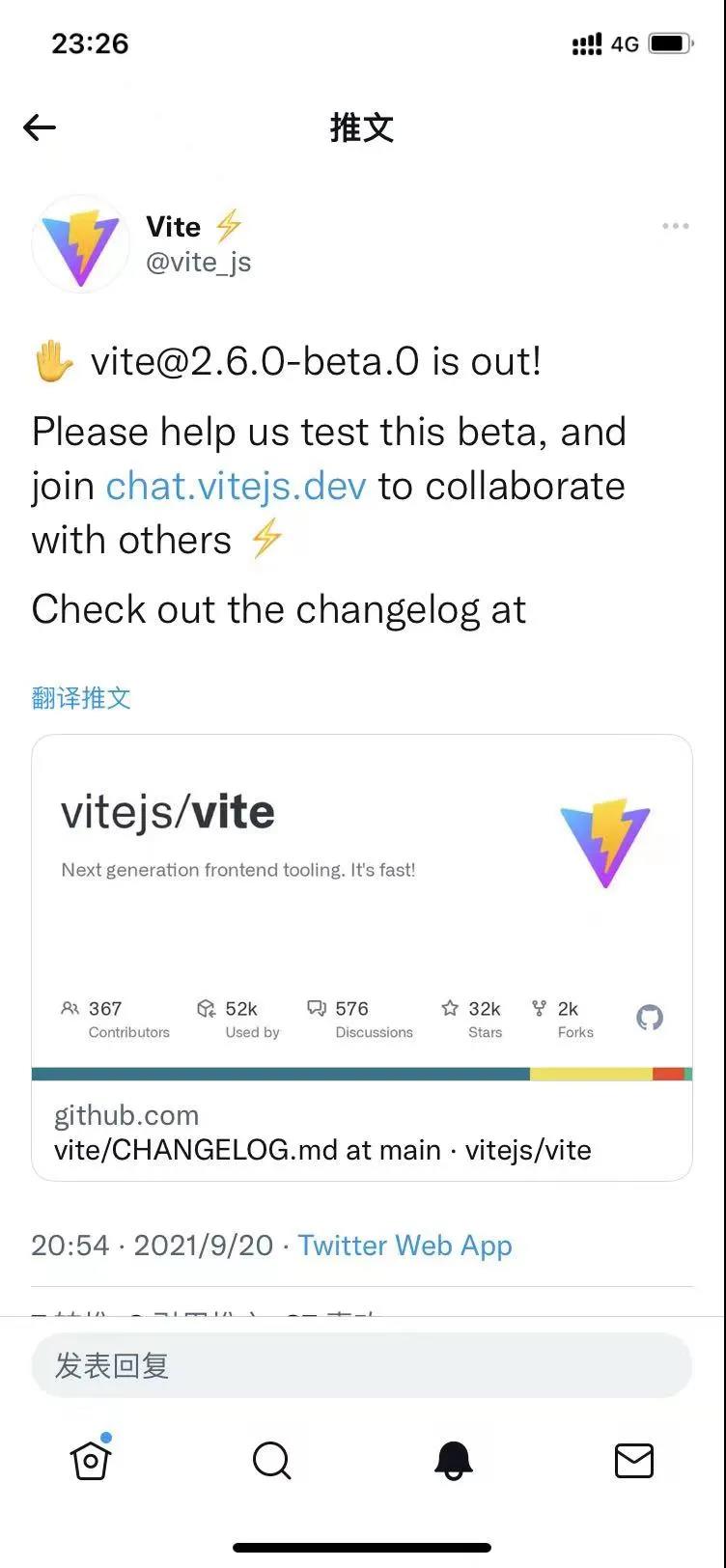Image resolution: width=726 pixels, height=1568 pixels.
Task: Open the Messages envelope tab
Action: point(633,1461)
